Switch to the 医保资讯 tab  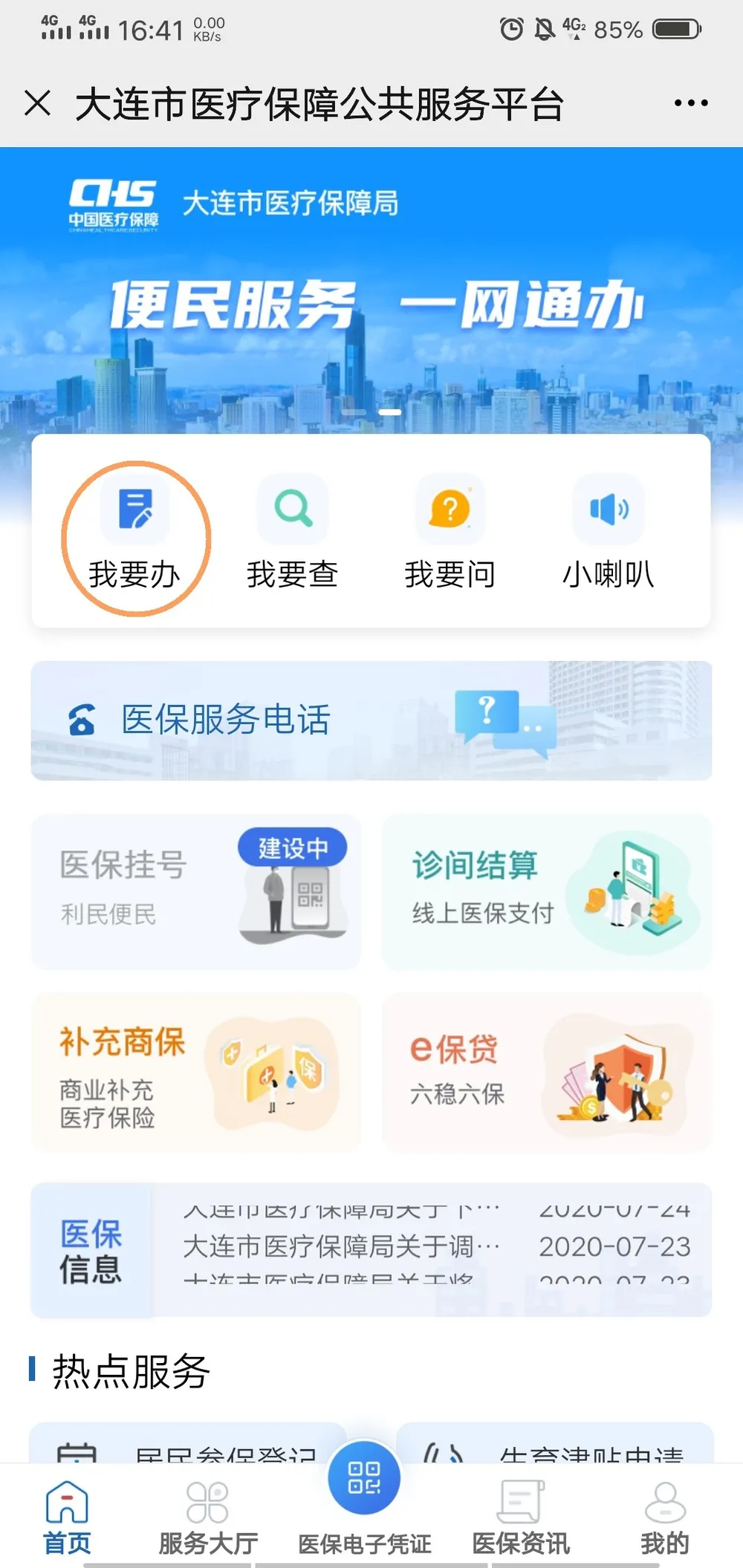point(521,1517)
